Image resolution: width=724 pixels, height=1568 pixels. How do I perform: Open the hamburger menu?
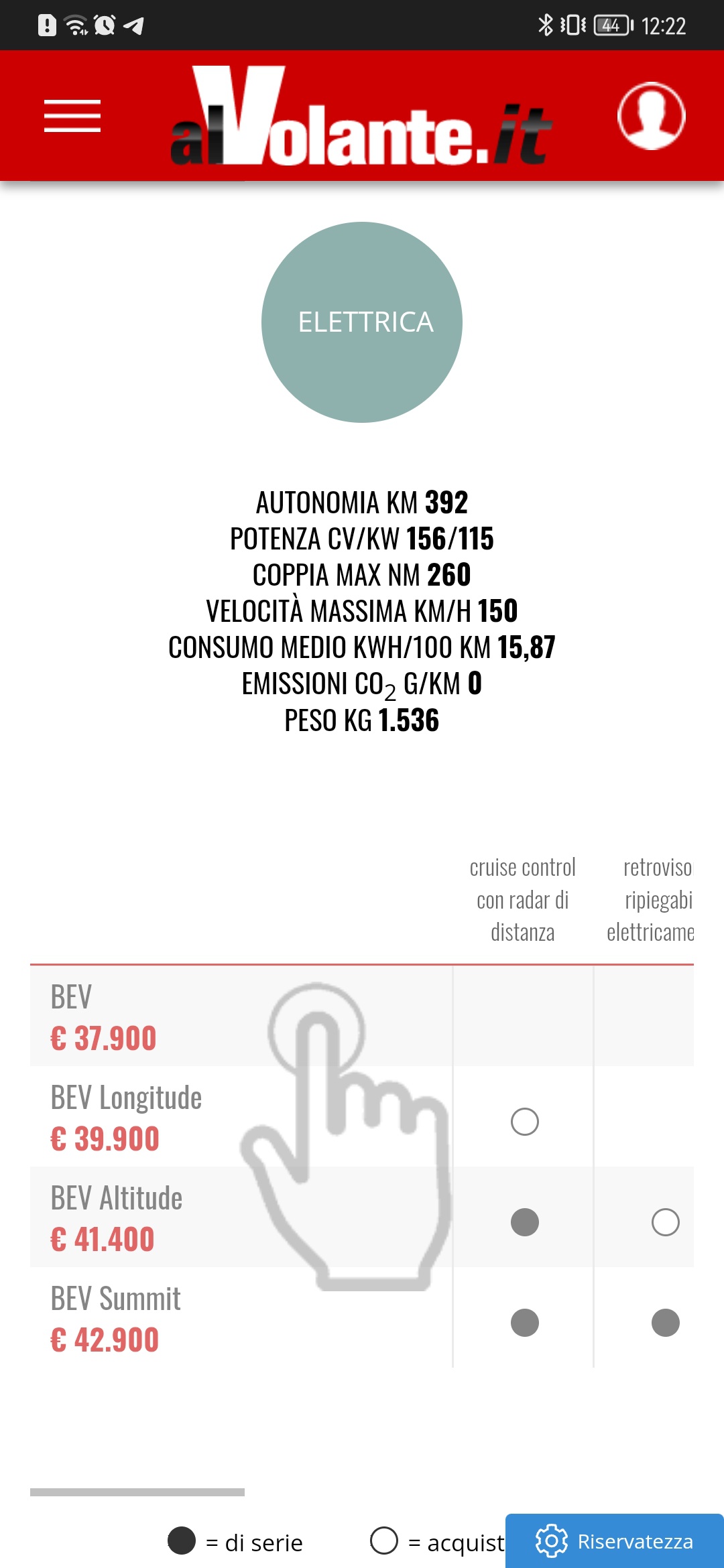(72, 116)
